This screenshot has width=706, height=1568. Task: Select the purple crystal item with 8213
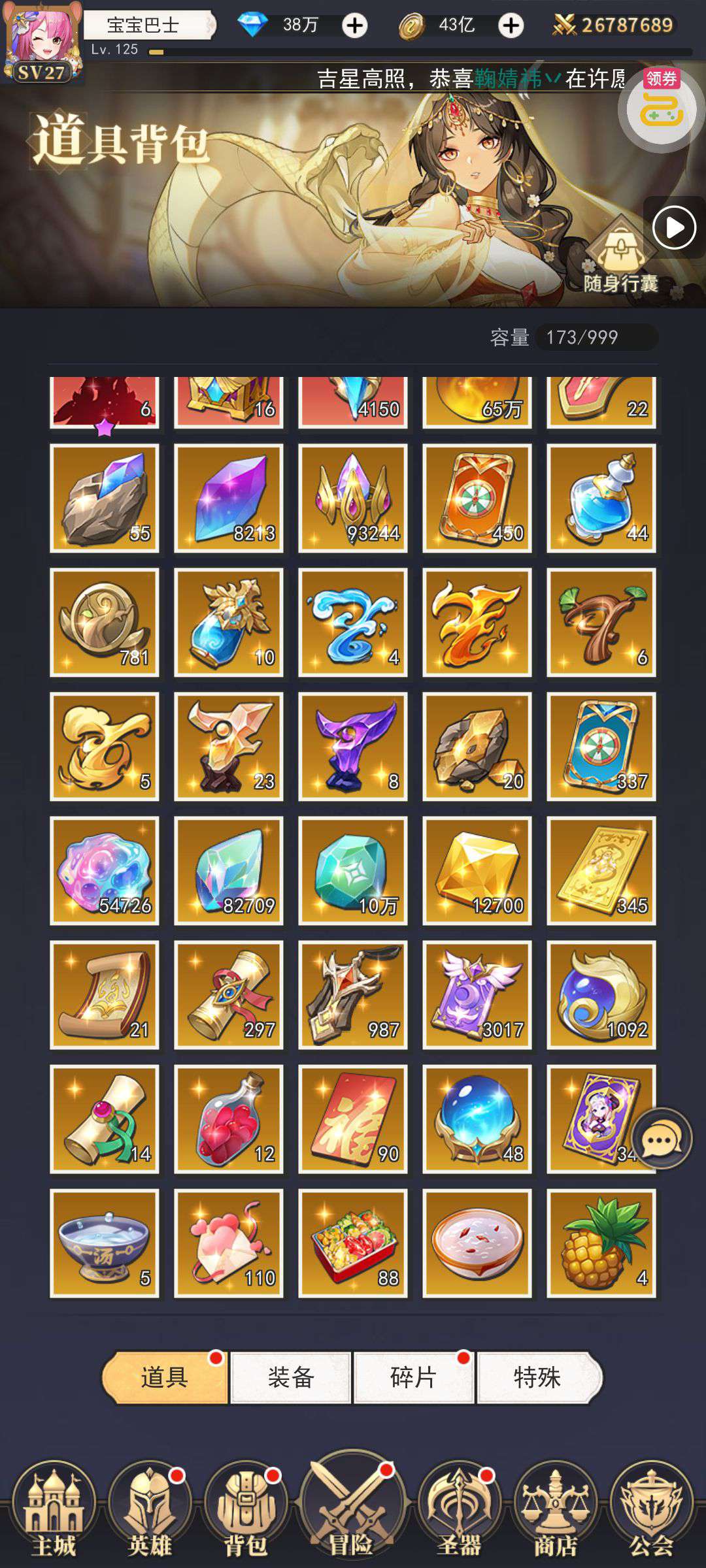point(229,498)
